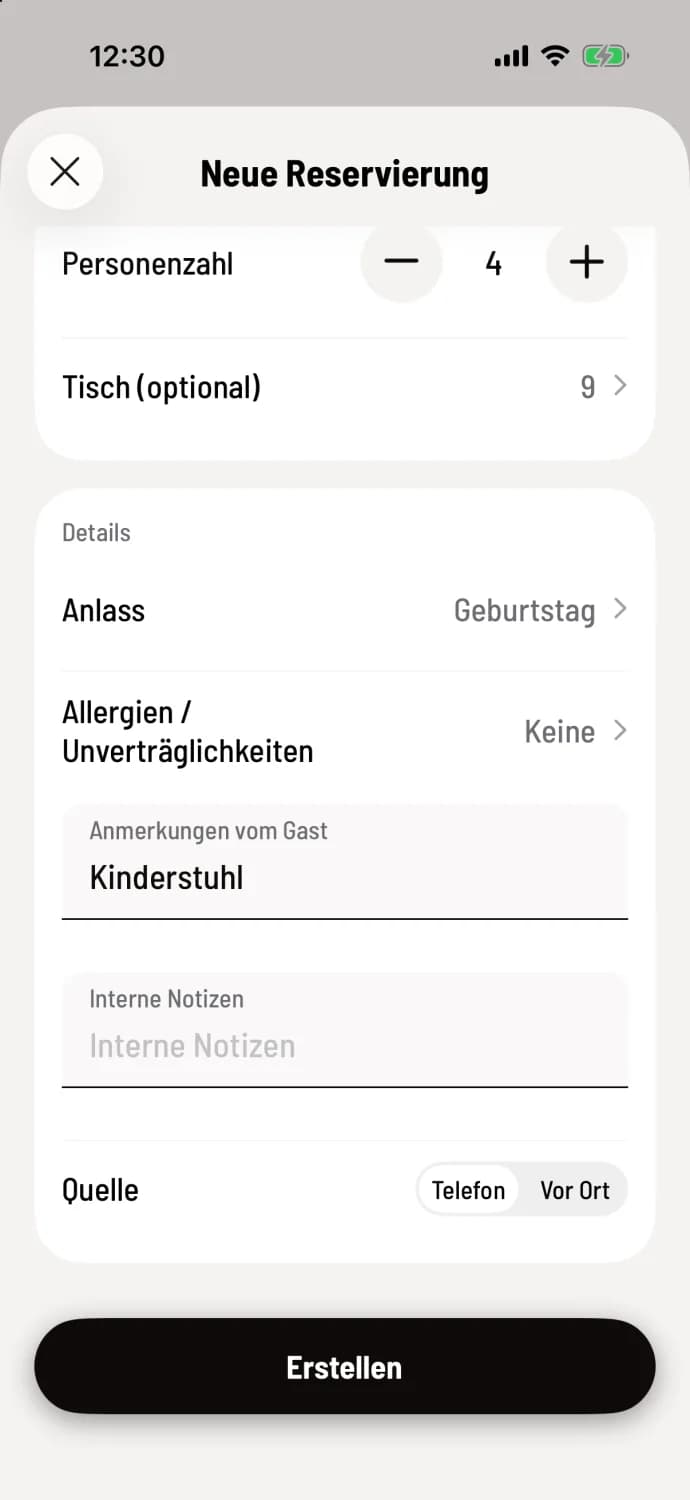Screen dimensions: 690x1500
Task: Edit the Anmerkungen vom Gast field
Action: click(x=345, y=861)
